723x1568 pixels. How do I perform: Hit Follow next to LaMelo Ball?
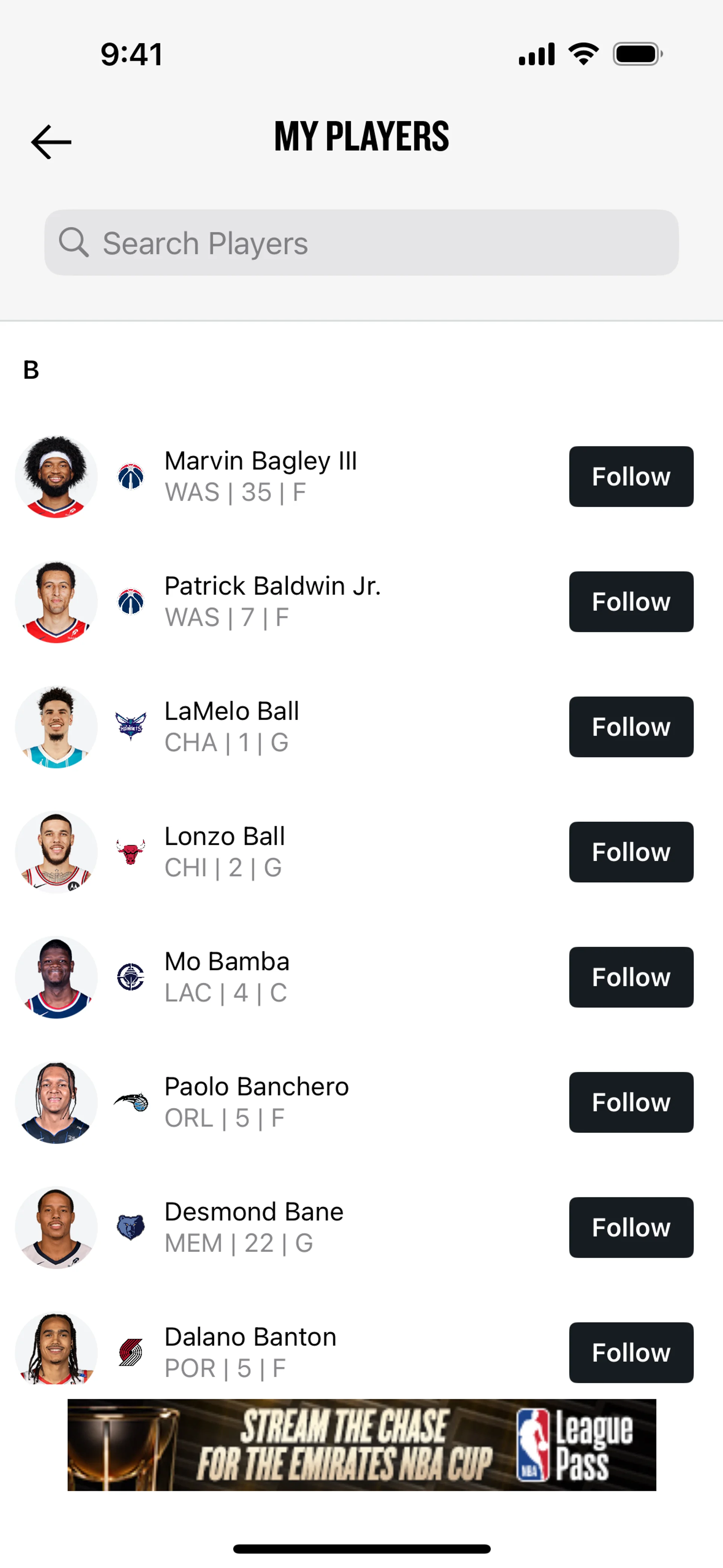click(x=630, y=727)
